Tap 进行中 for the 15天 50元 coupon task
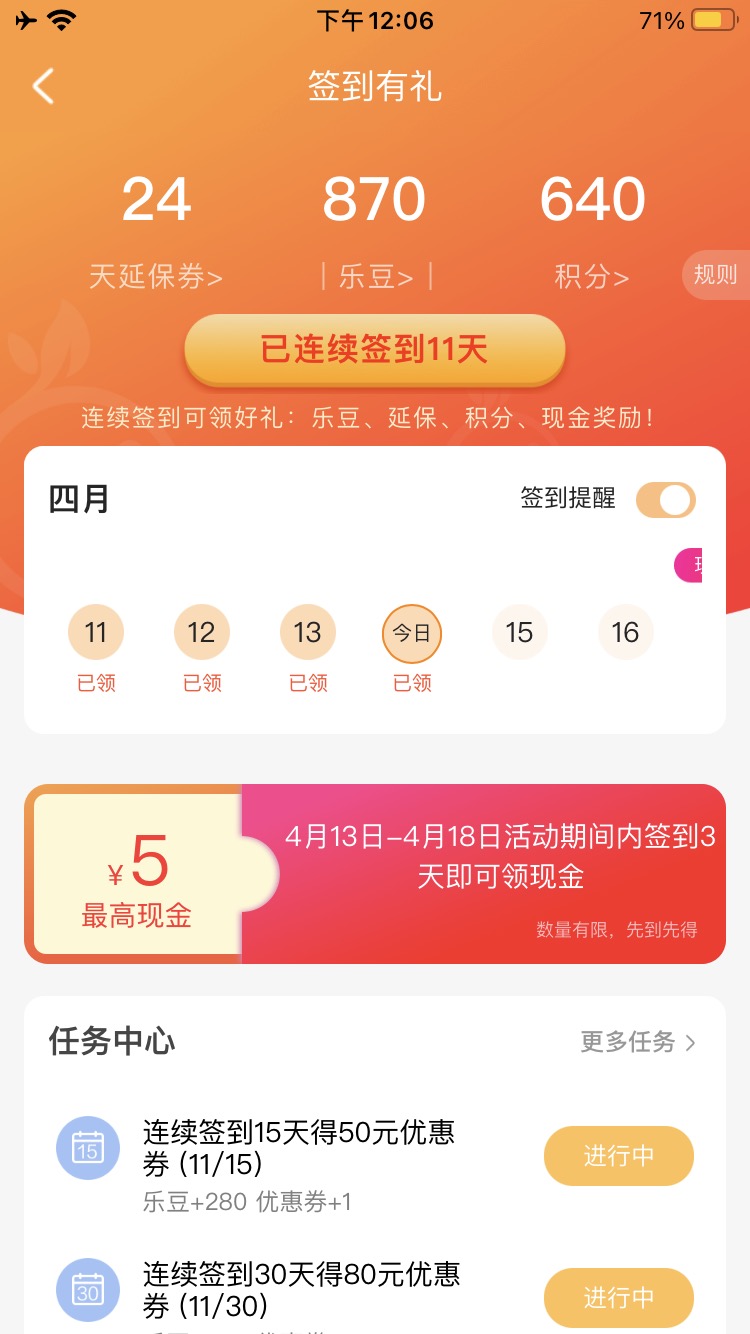This screenshot has width=750, height=1334. tap(619, 1156)
